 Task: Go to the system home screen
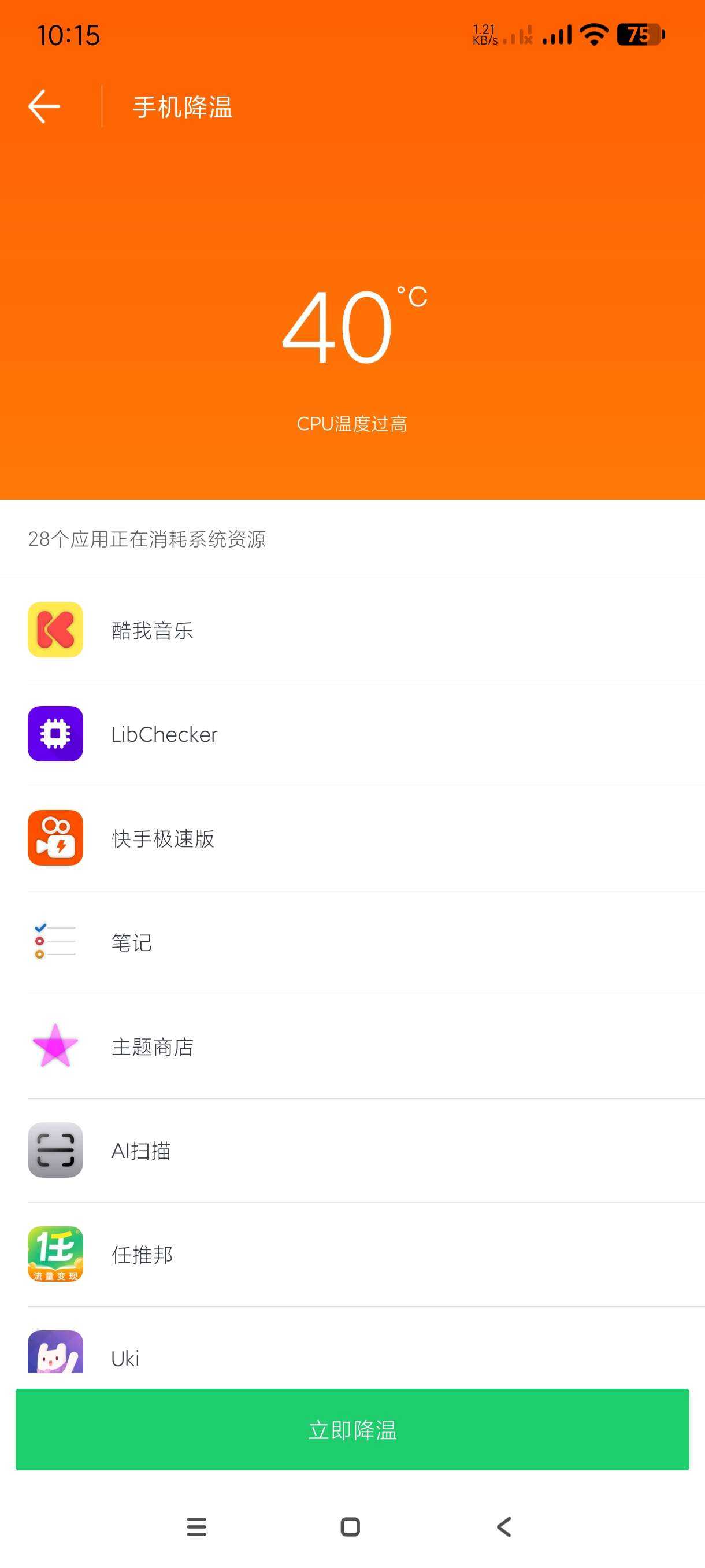350,1526
